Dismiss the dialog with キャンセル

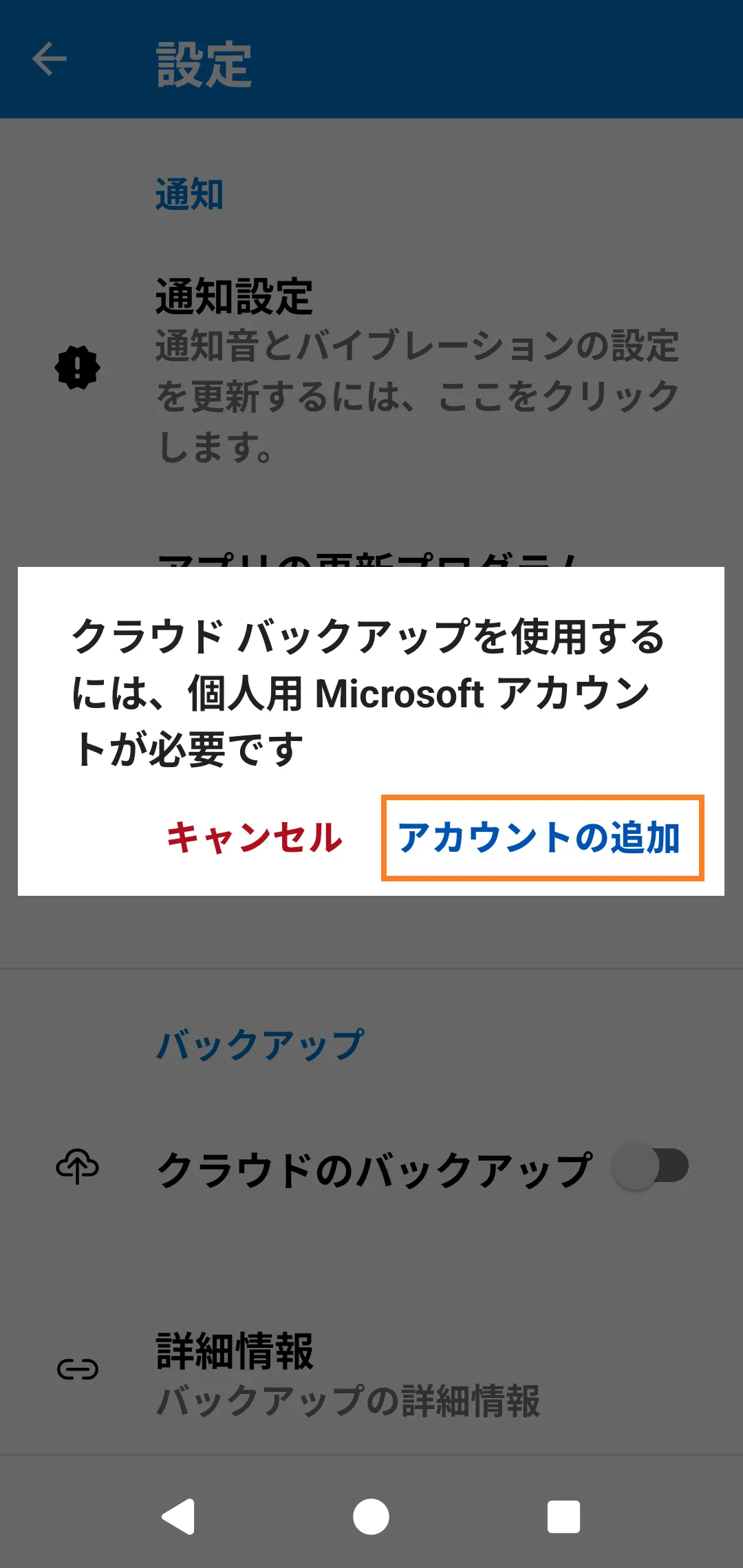pyautogui.click(x=255, y=837)
